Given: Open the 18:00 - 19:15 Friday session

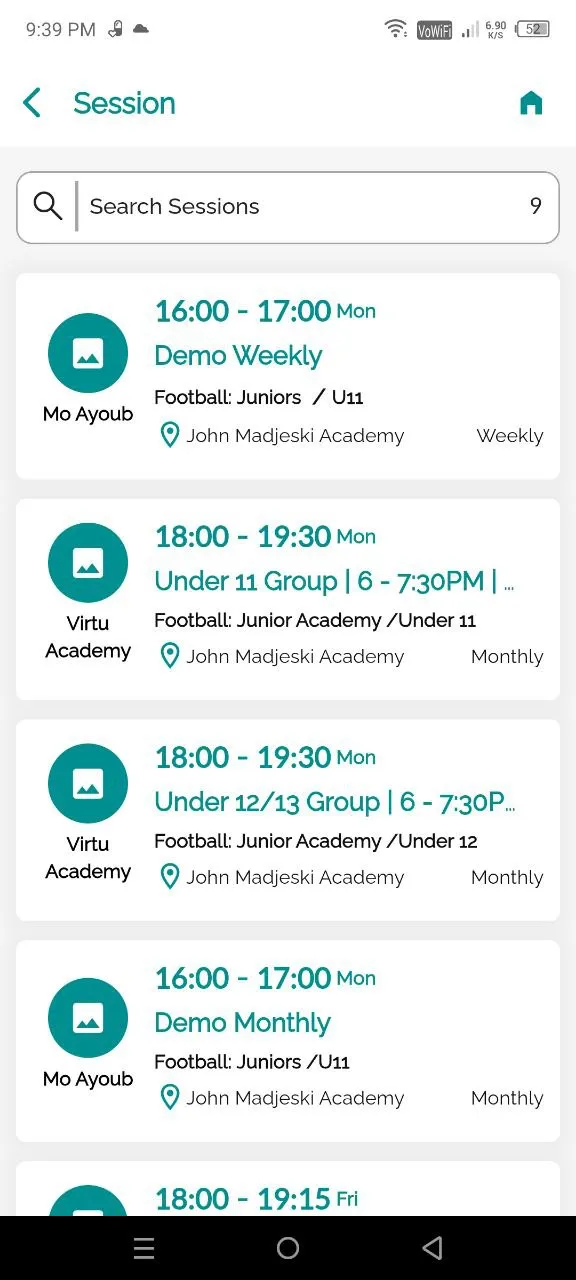Looking at the screenshot, I should pos(288,1189).
